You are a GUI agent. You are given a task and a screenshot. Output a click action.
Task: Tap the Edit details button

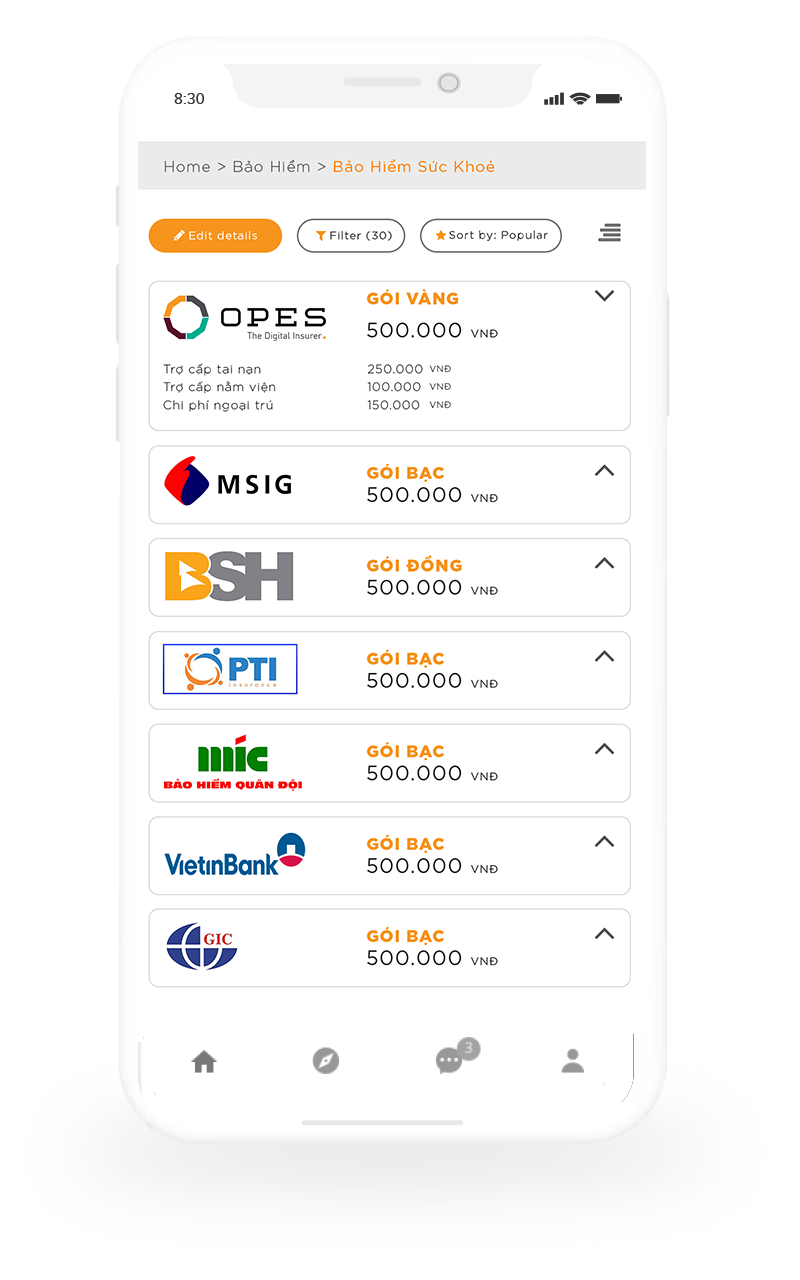tap(215, 236)
